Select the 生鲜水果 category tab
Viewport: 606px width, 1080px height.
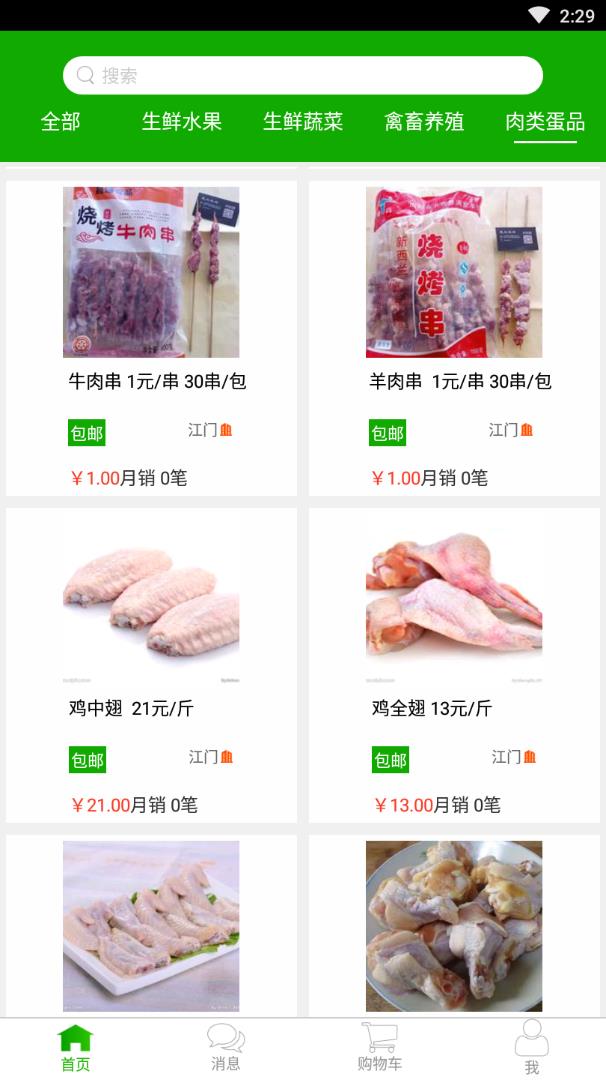[x=181, y=122]
